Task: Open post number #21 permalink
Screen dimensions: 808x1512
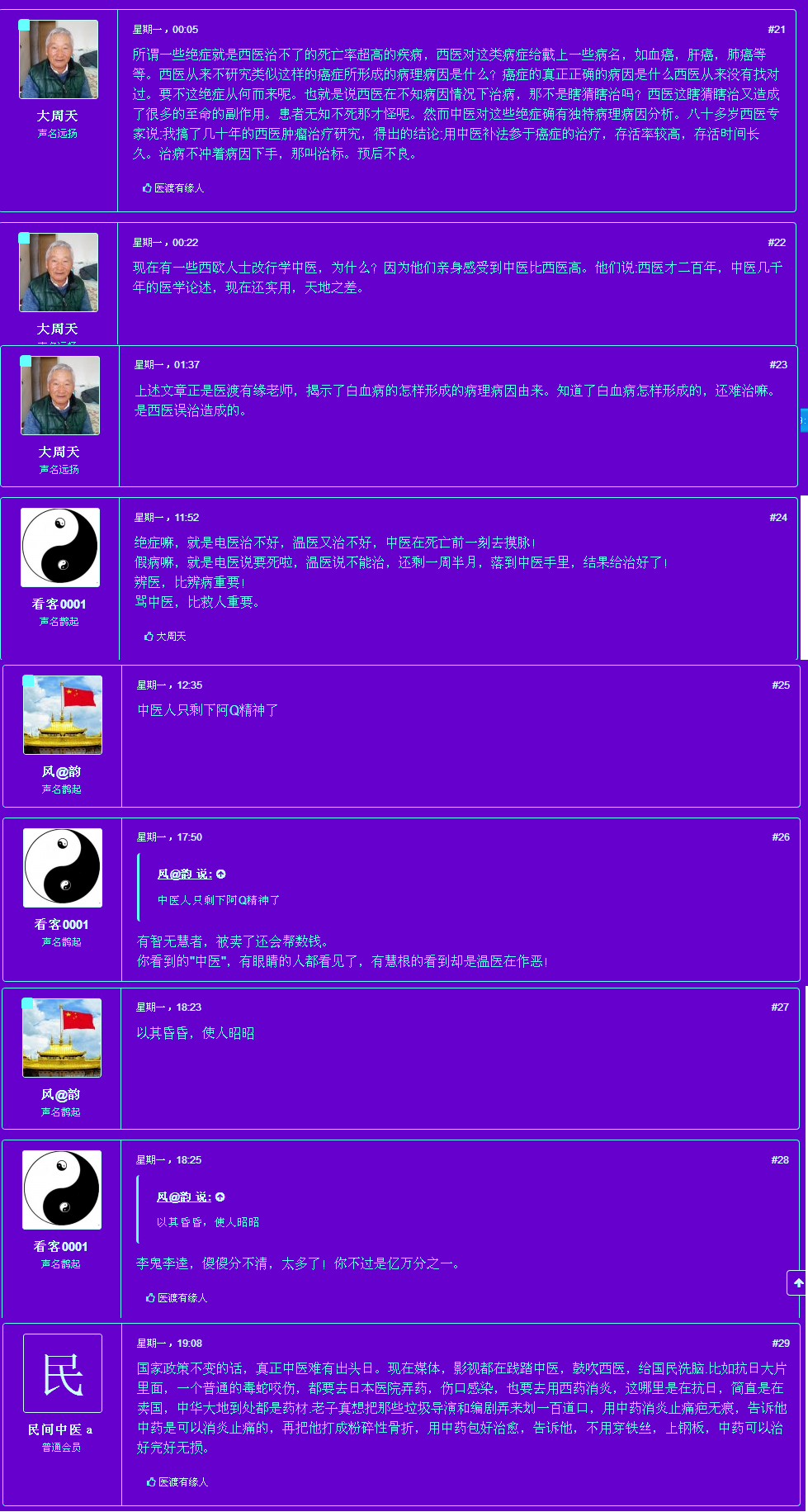Action: (776, 30)
